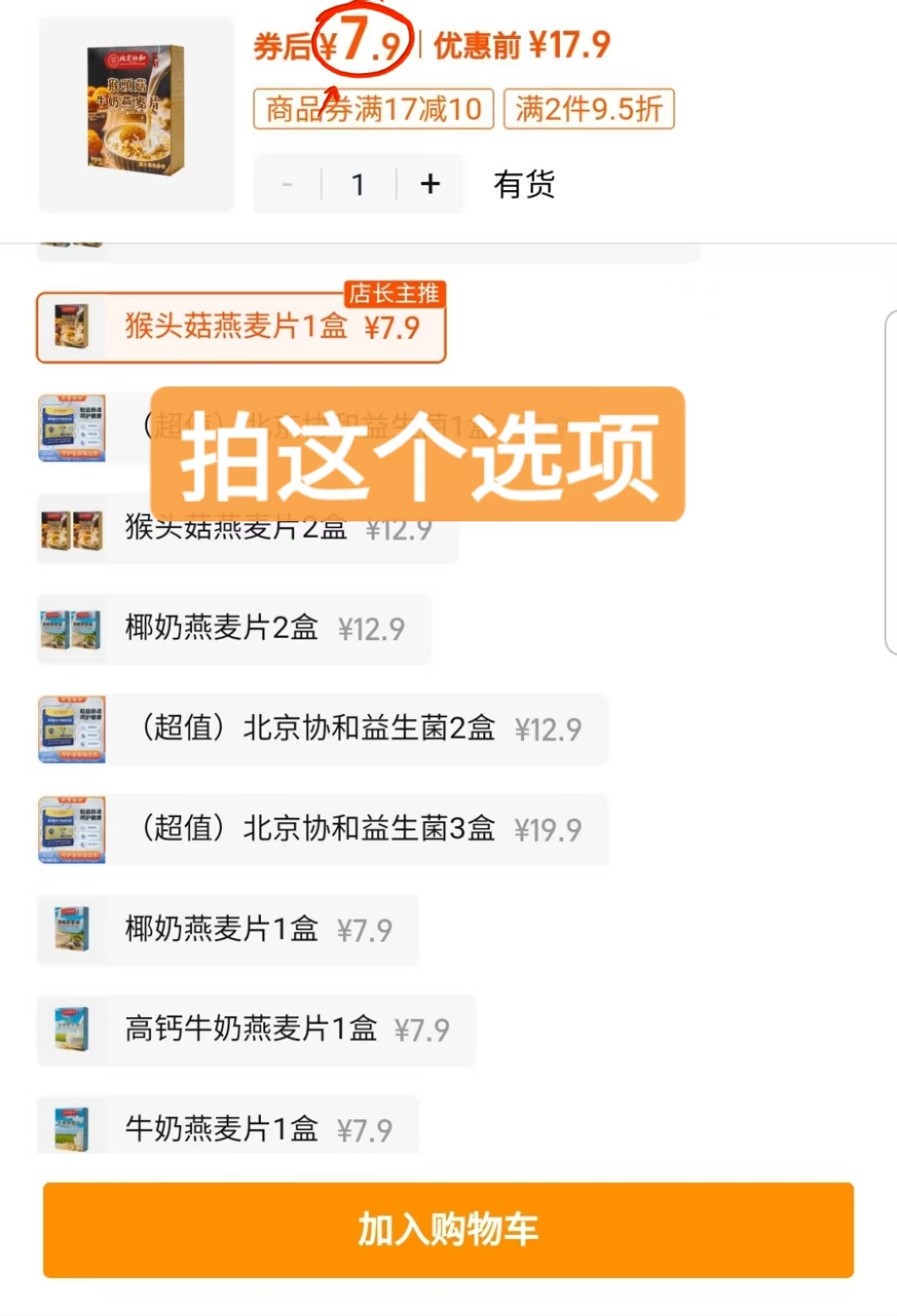
Task: Tap the 益生菌2盒 product thumbnail
Action: (x=71, y=729)
